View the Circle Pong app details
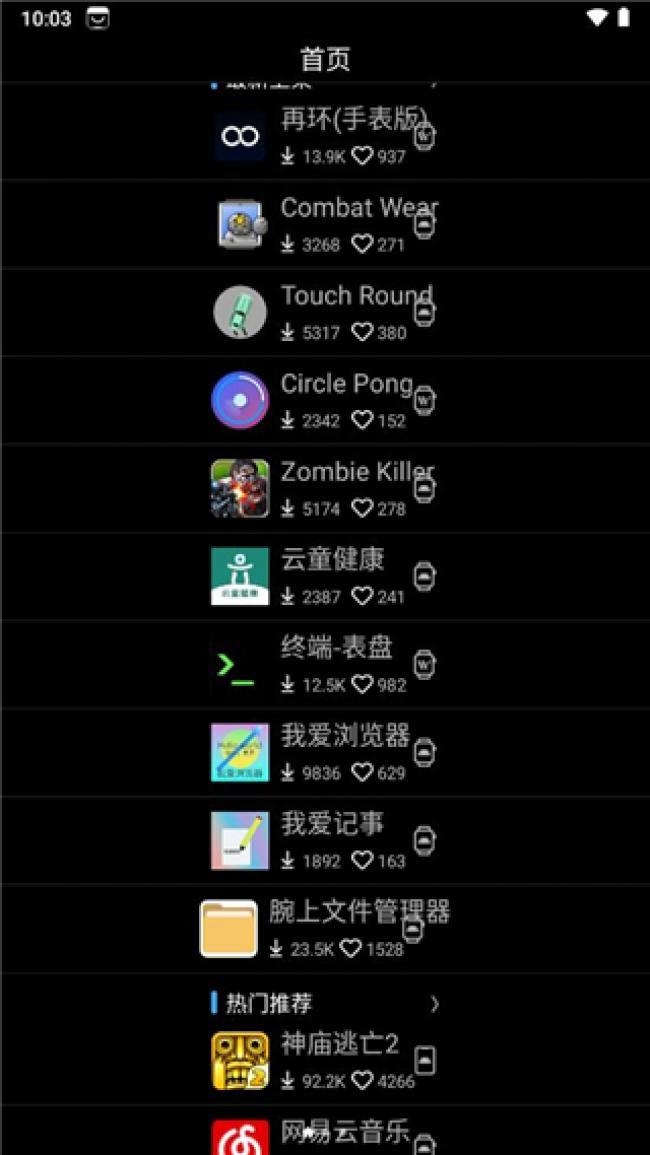Image resolution: width=650 pixels, height=1155 pixels. pos(325,400)
